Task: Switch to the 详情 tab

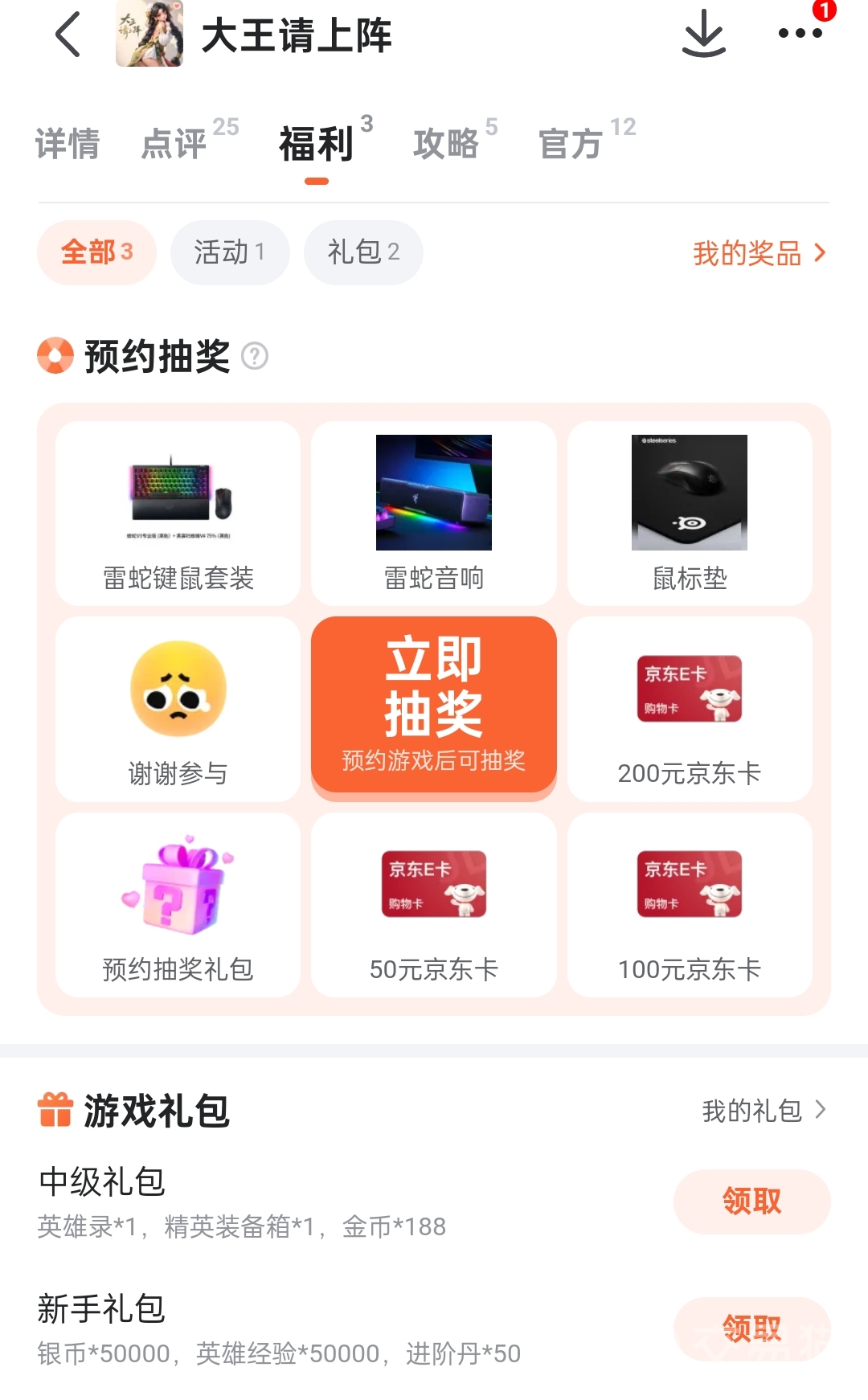Action: pos(68,144)
